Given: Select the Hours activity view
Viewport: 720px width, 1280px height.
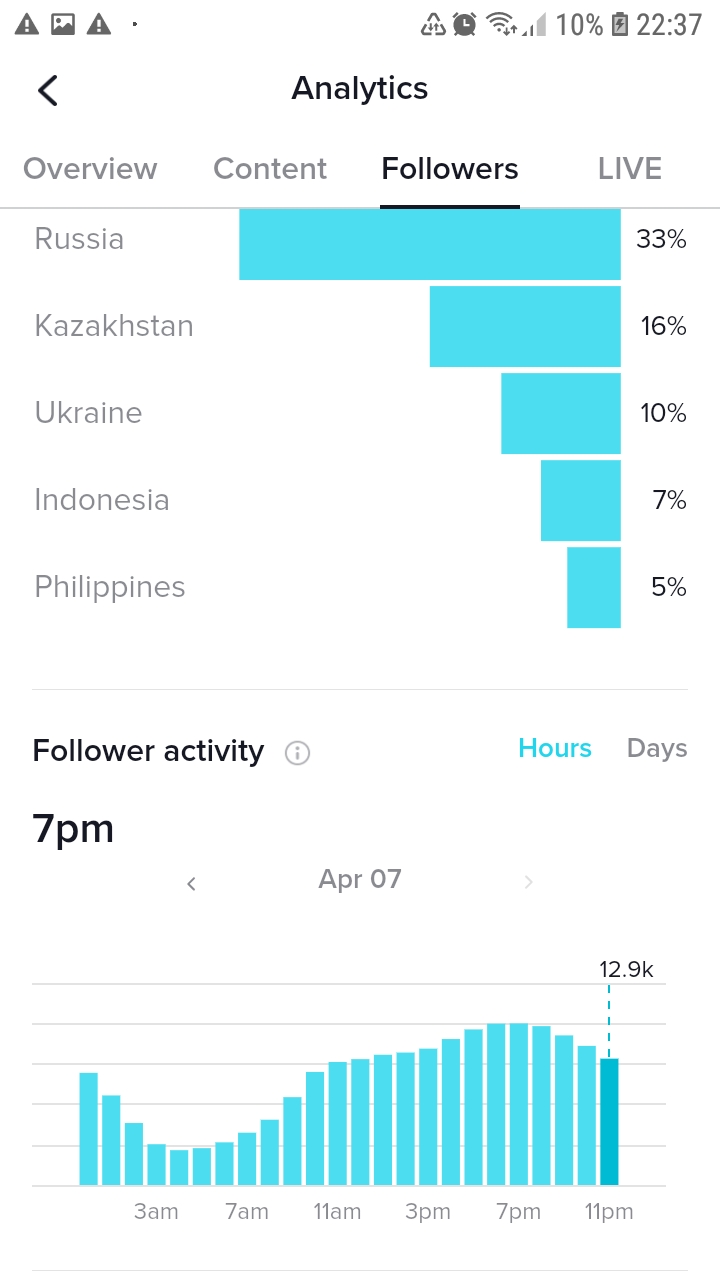Looking at the screenshot, I should [555, 749].
